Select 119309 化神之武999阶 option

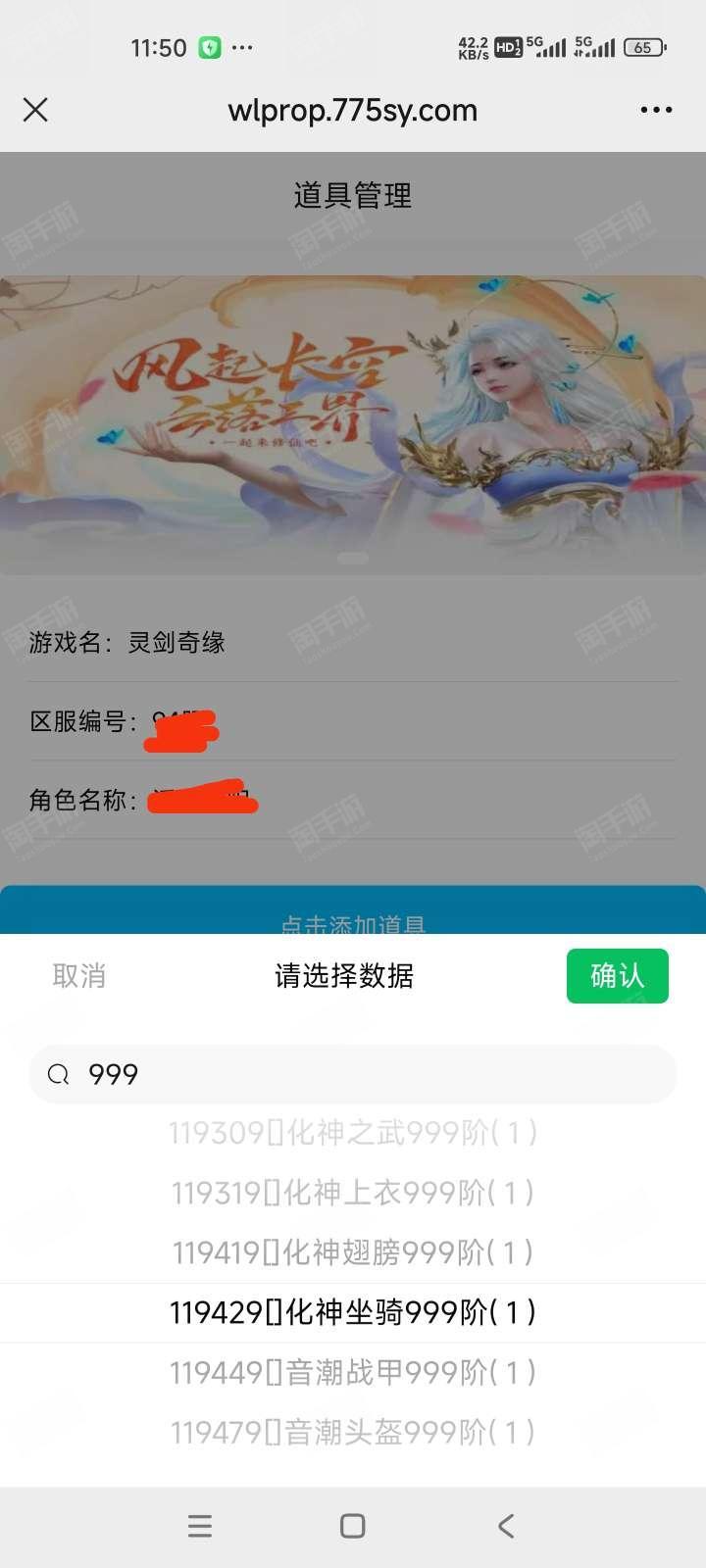coord(353,1133)
